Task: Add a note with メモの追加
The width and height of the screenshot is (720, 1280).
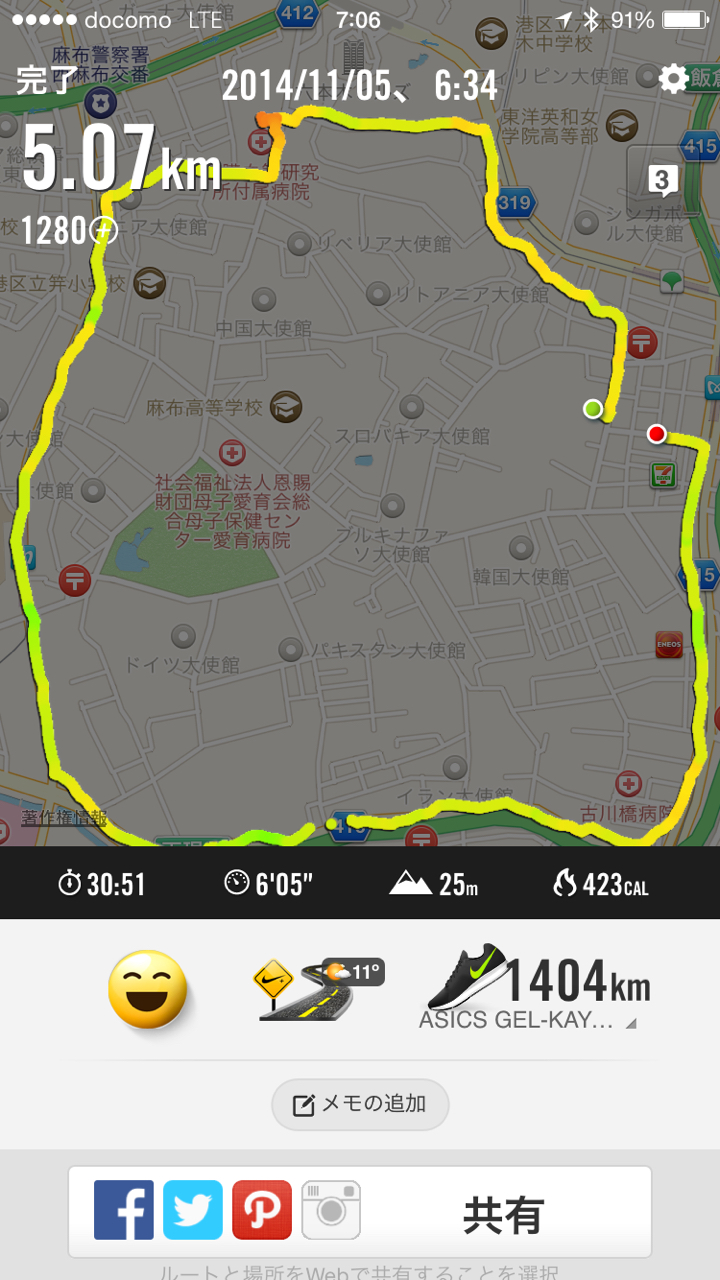Action: pos(360,1104)
